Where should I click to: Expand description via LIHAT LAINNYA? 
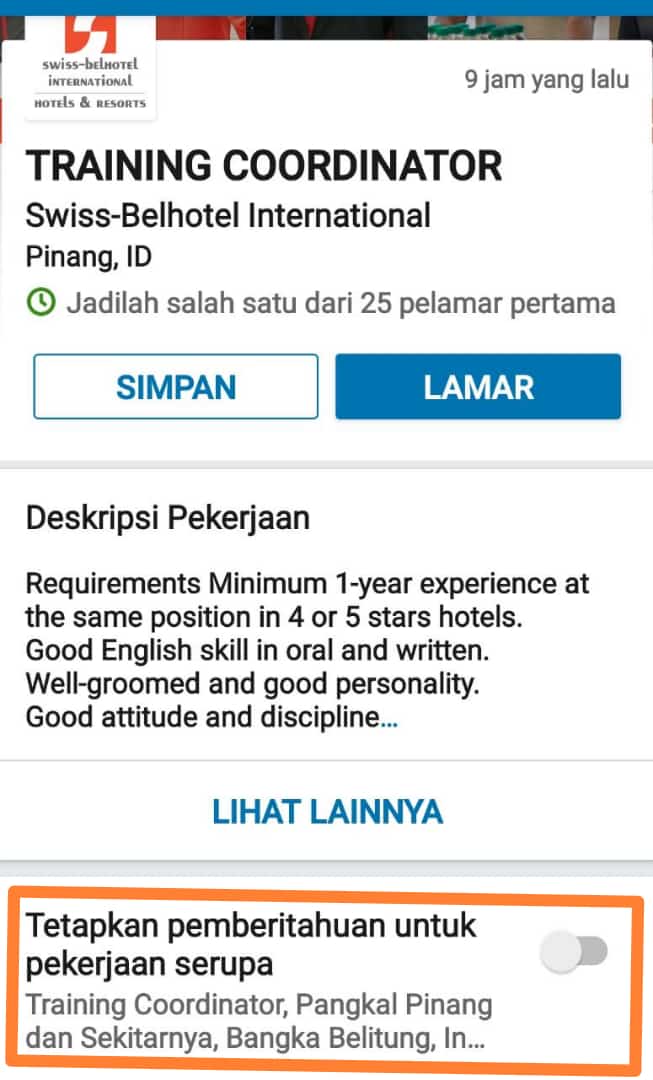pos(327,810)
